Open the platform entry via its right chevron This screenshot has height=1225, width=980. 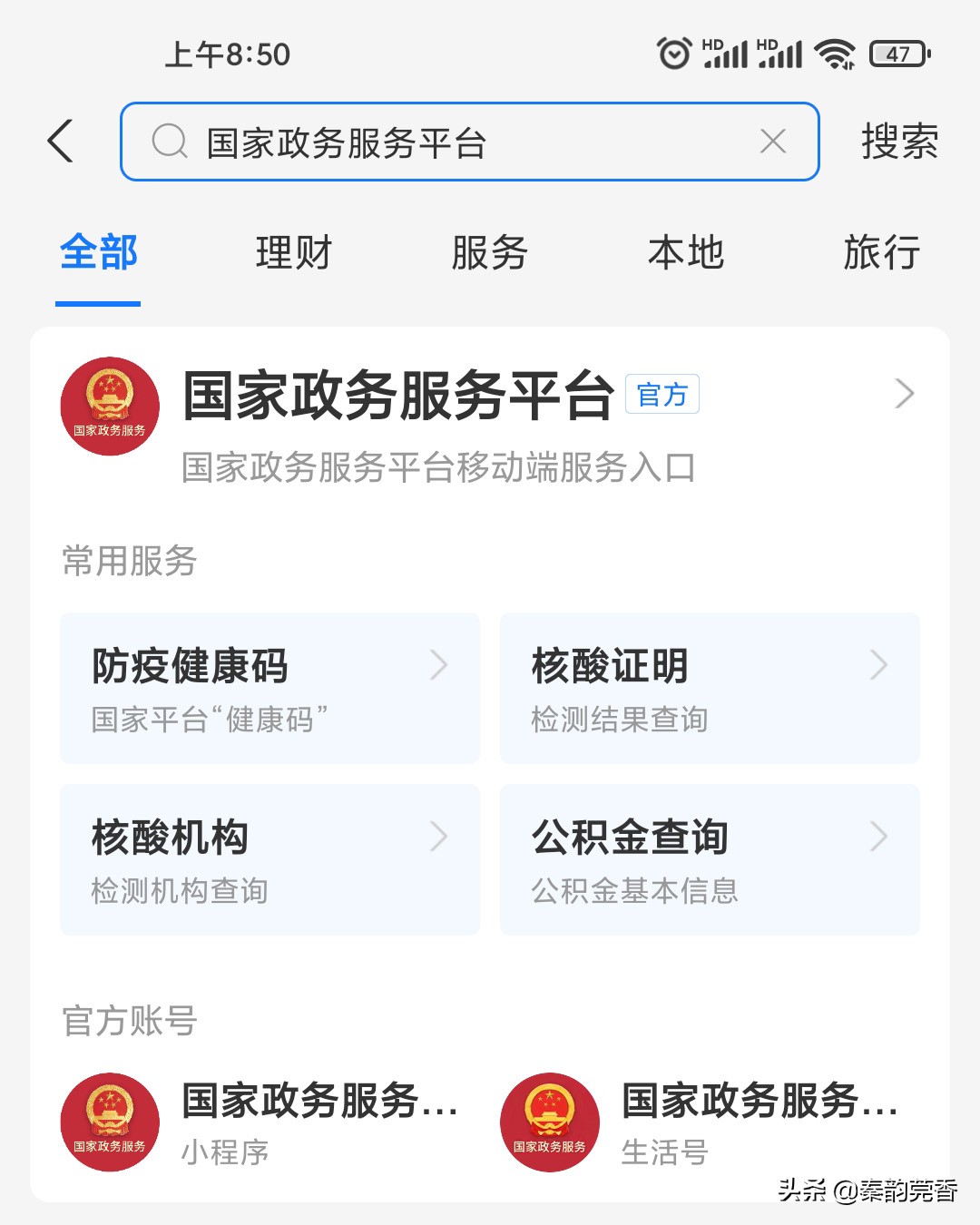[x=904, y=393]
